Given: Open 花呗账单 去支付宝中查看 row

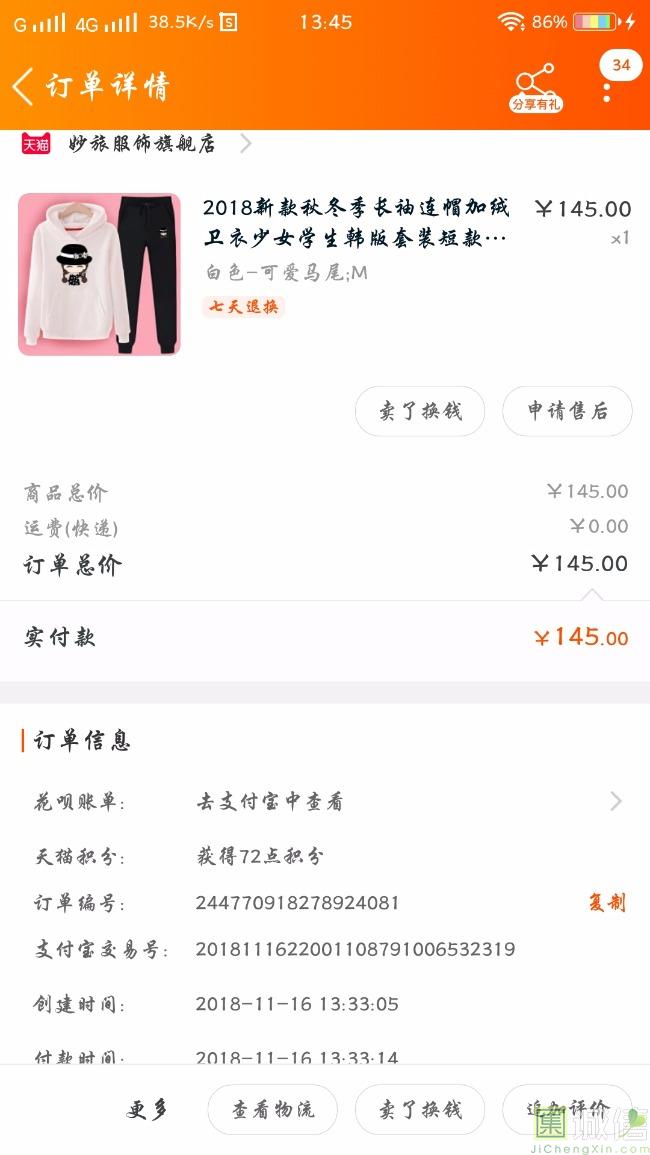Looking at the screenshot, I should (325, 801).
